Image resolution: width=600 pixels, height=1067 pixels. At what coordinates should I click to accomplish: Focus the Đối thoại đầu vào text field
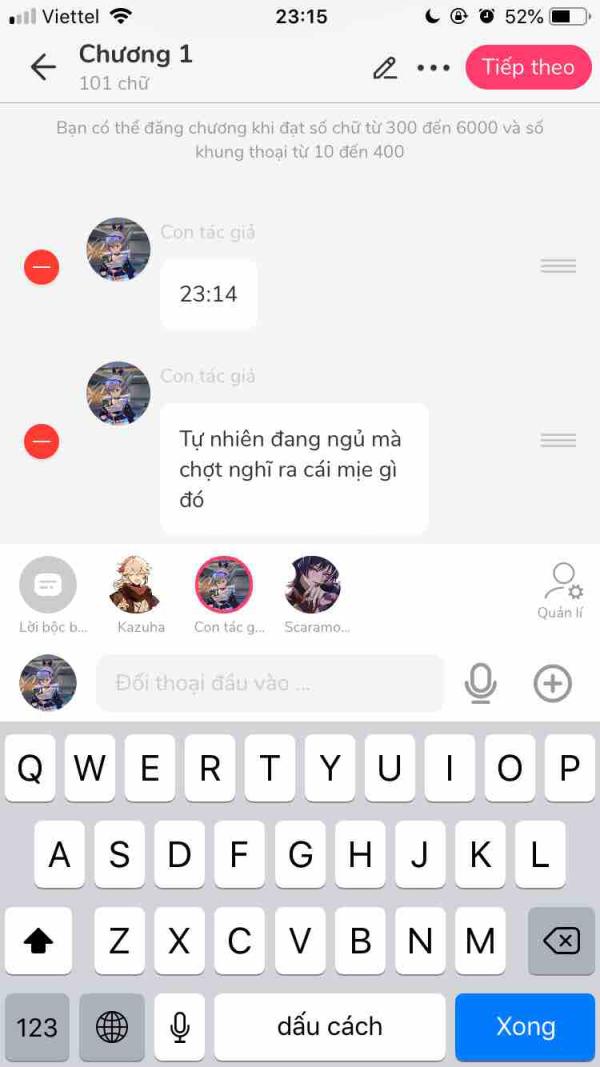pyautogui.click(x=270, y=684)
